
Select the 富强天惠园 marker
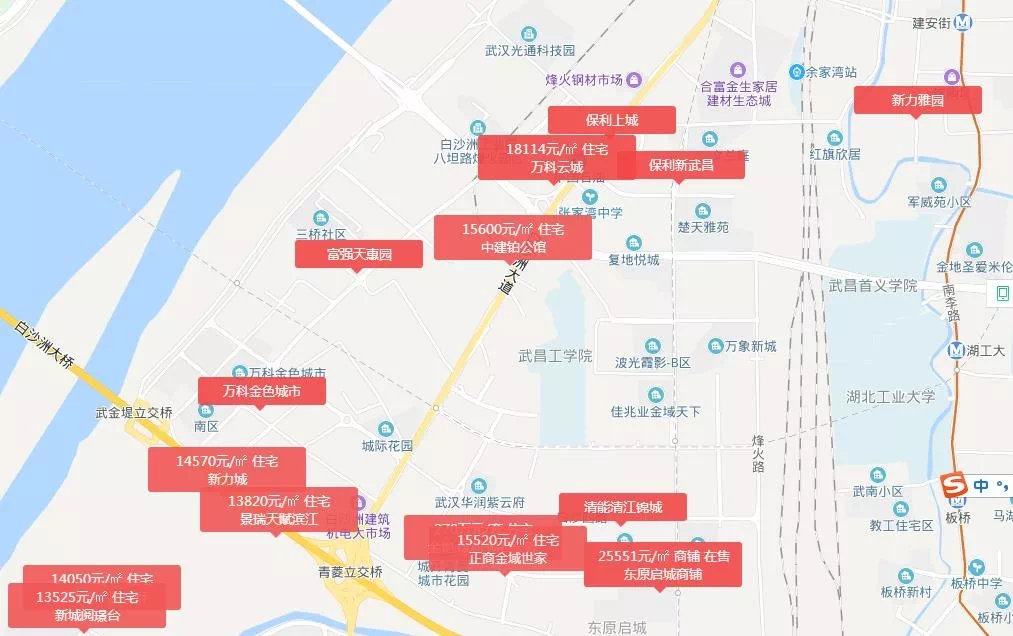pos(358,254)
